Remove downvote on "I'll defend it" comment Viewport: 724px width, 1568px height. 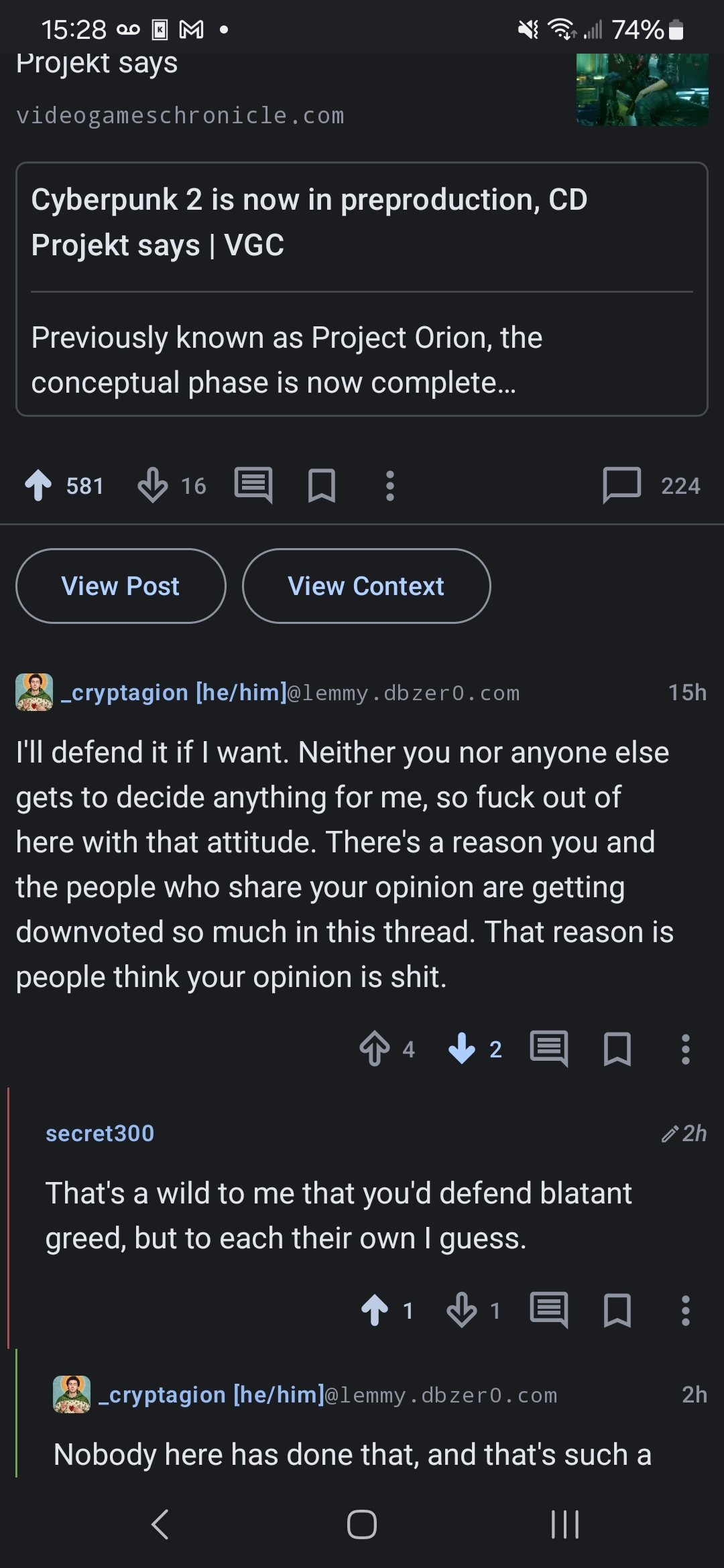[462, 1048]
